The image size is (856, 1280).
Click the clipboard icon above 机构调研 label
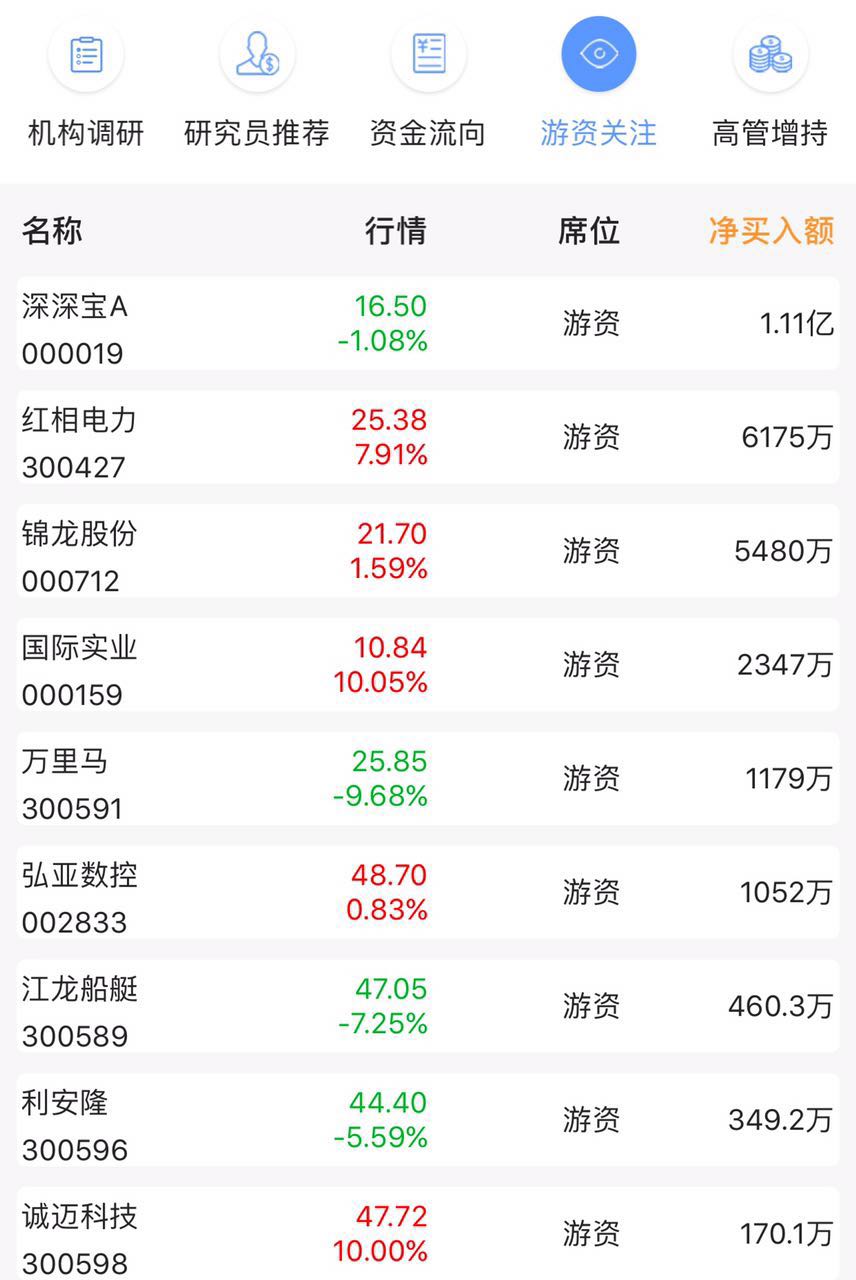87,55
